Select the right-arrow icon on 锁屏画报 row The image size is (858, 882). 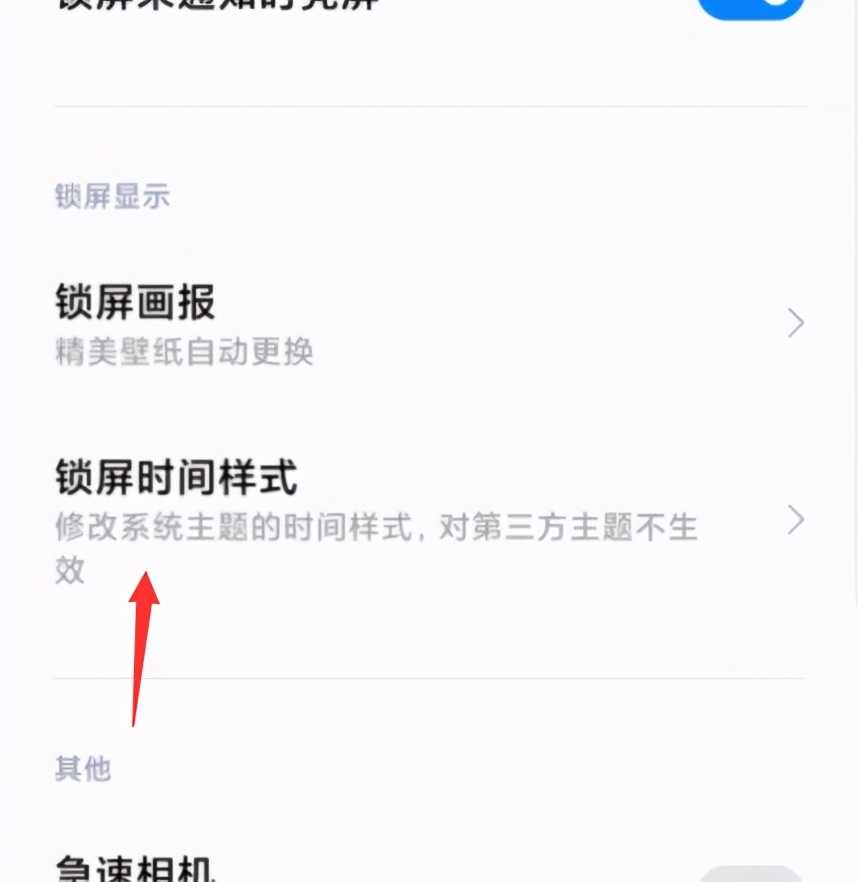pos(795,322)
